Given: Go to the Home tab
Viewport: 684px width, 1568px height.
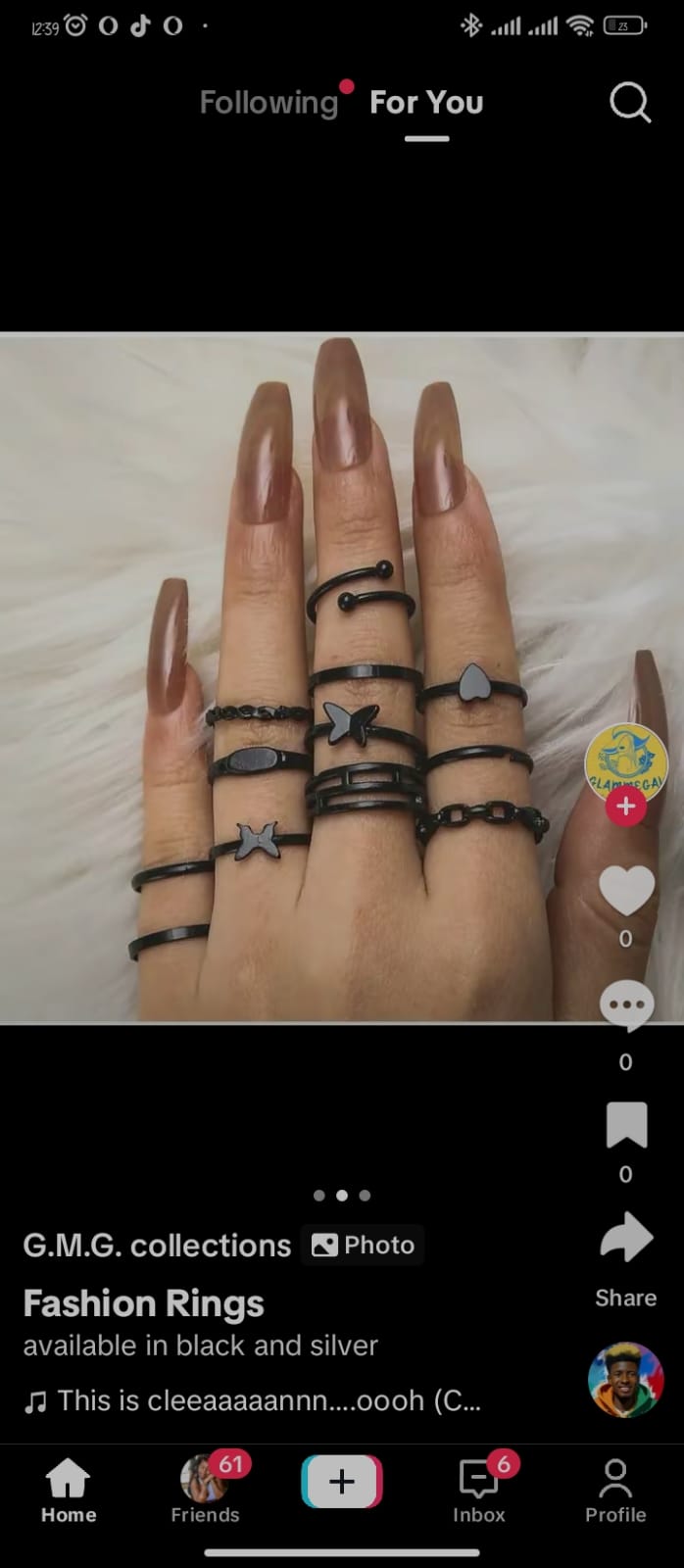Looking at the screenshot, I should point(69,1491).
